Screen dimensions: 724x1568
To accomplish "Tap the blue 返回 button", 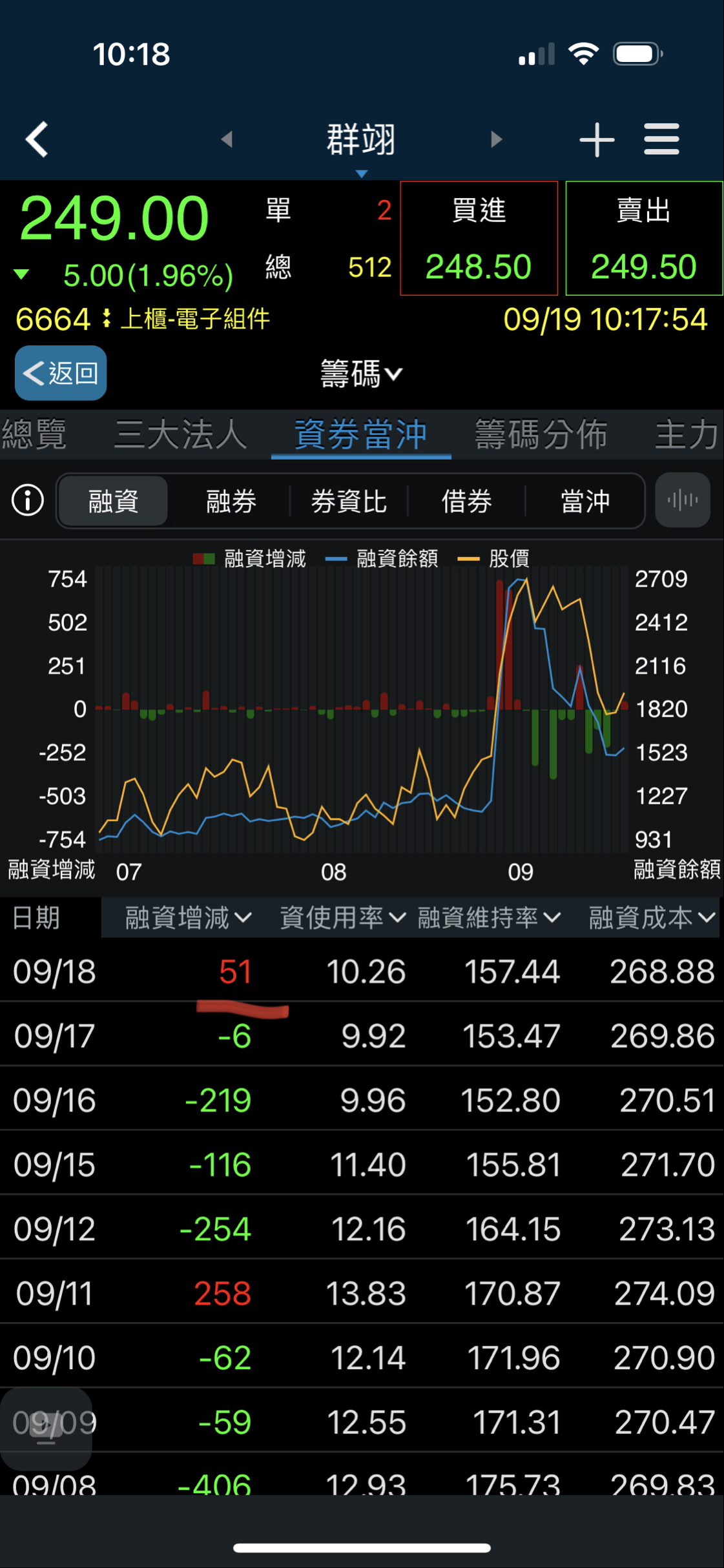I will (x=61, y=372).
